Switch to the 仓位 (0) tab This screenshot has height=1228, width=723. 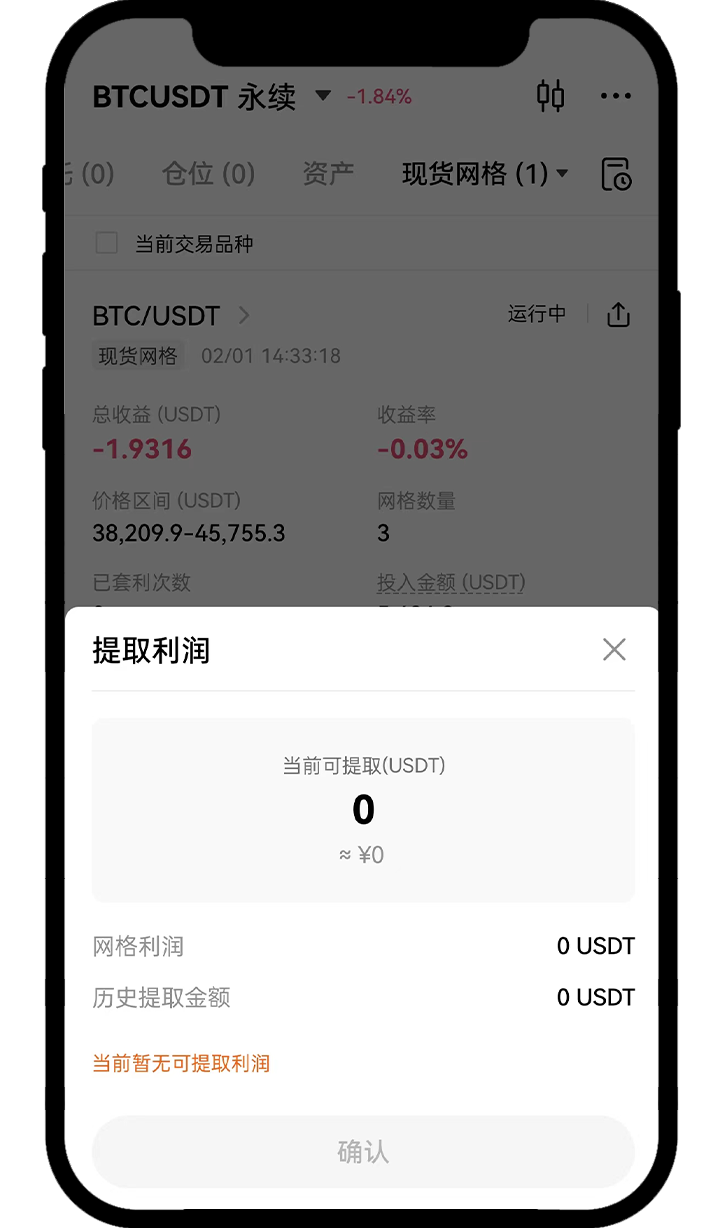208,174
